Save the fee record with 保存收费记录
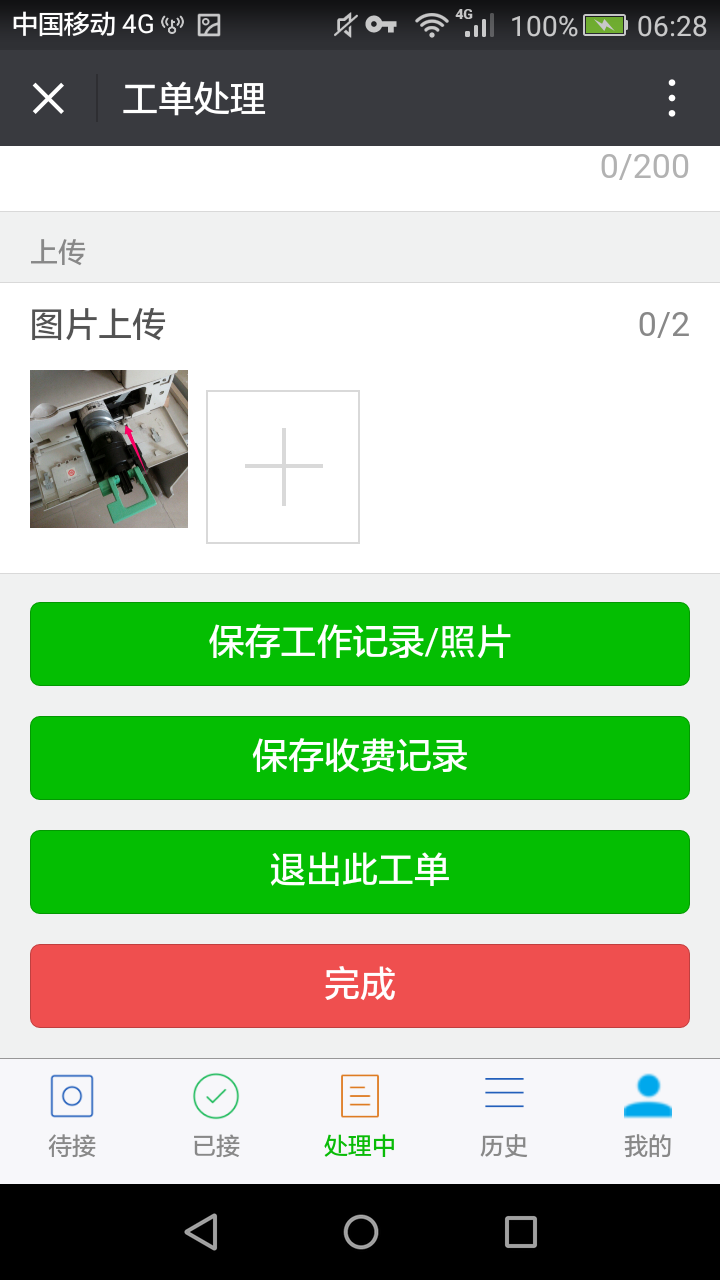 tap(360, 758)
